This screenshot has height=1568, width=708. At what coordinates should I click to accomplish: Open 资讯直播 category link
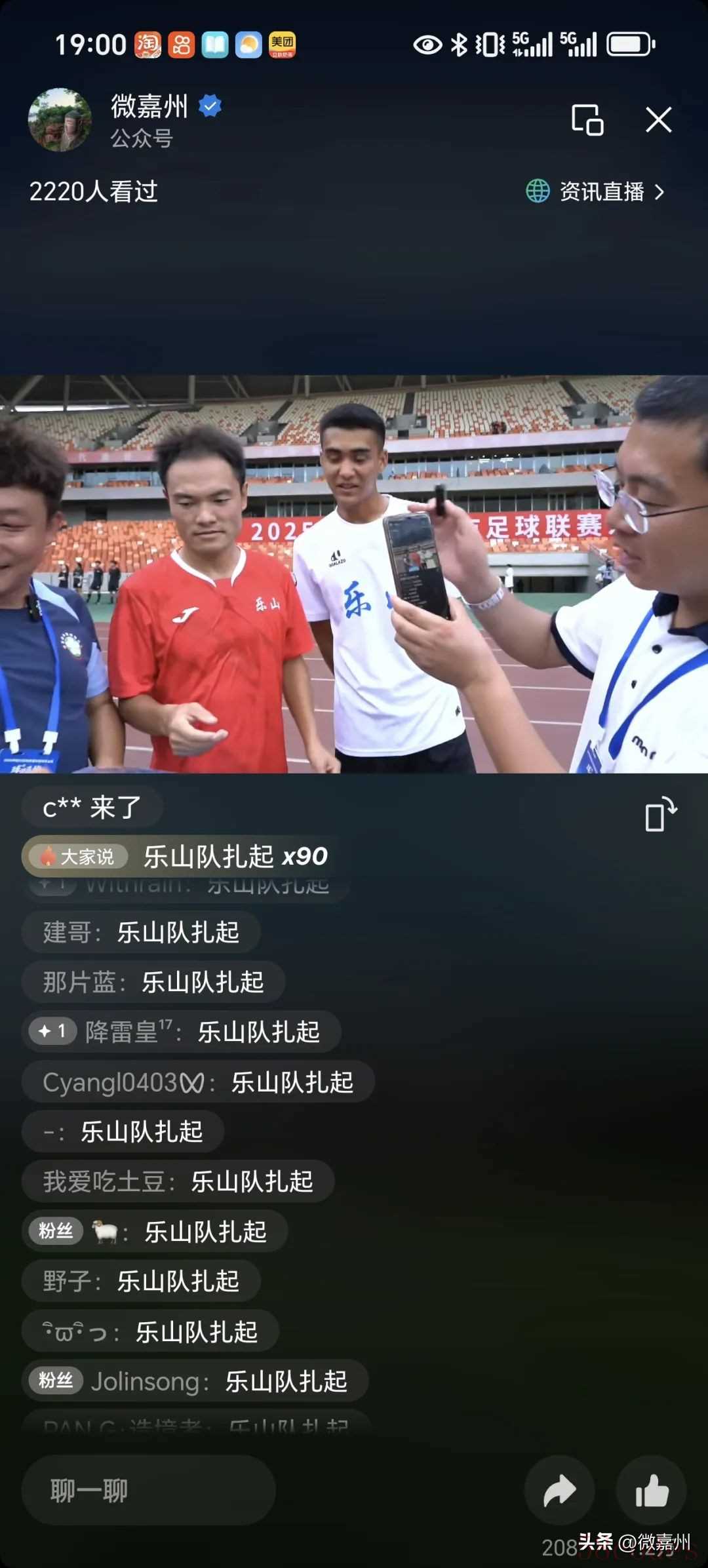(595, 191)
